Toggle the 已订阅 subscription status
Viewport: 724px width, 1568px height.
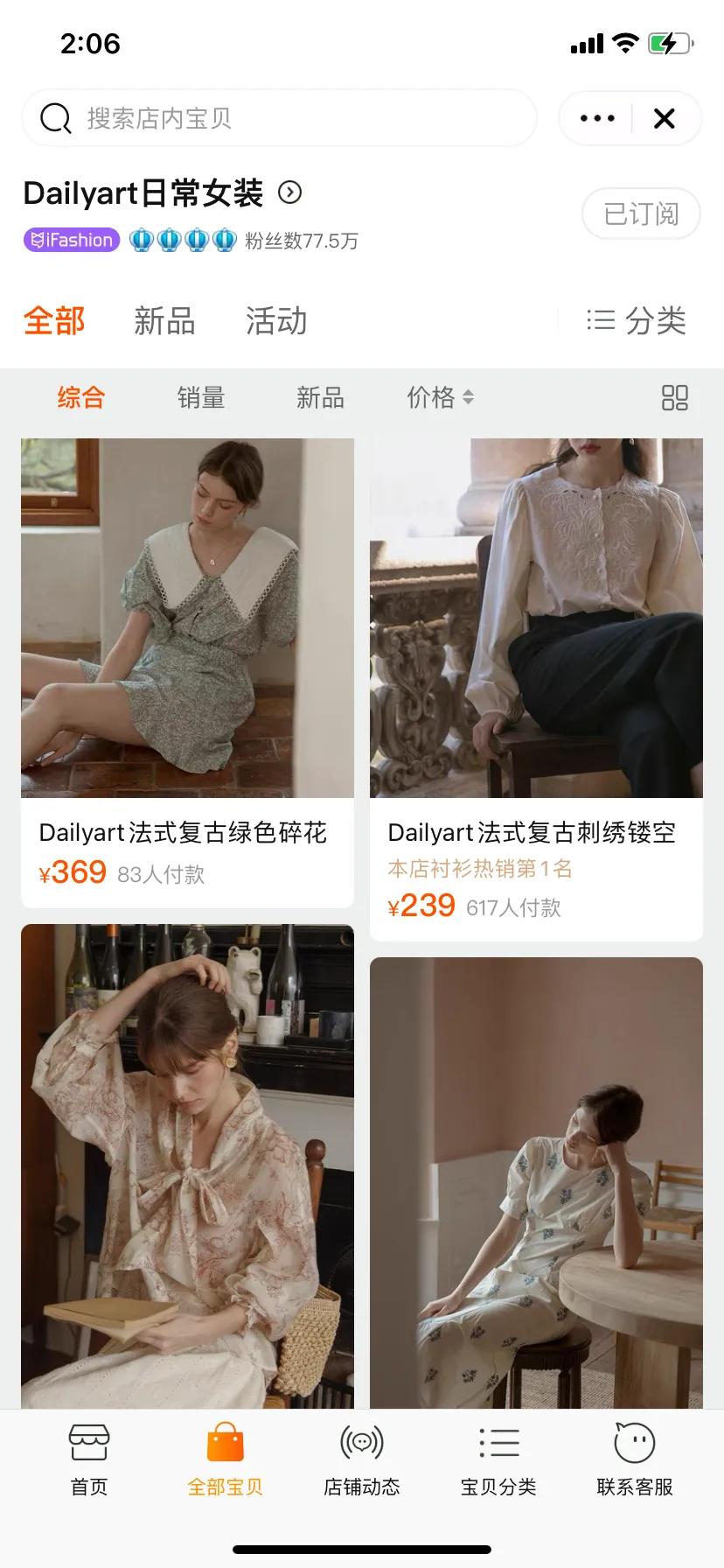tap(641, 213)
